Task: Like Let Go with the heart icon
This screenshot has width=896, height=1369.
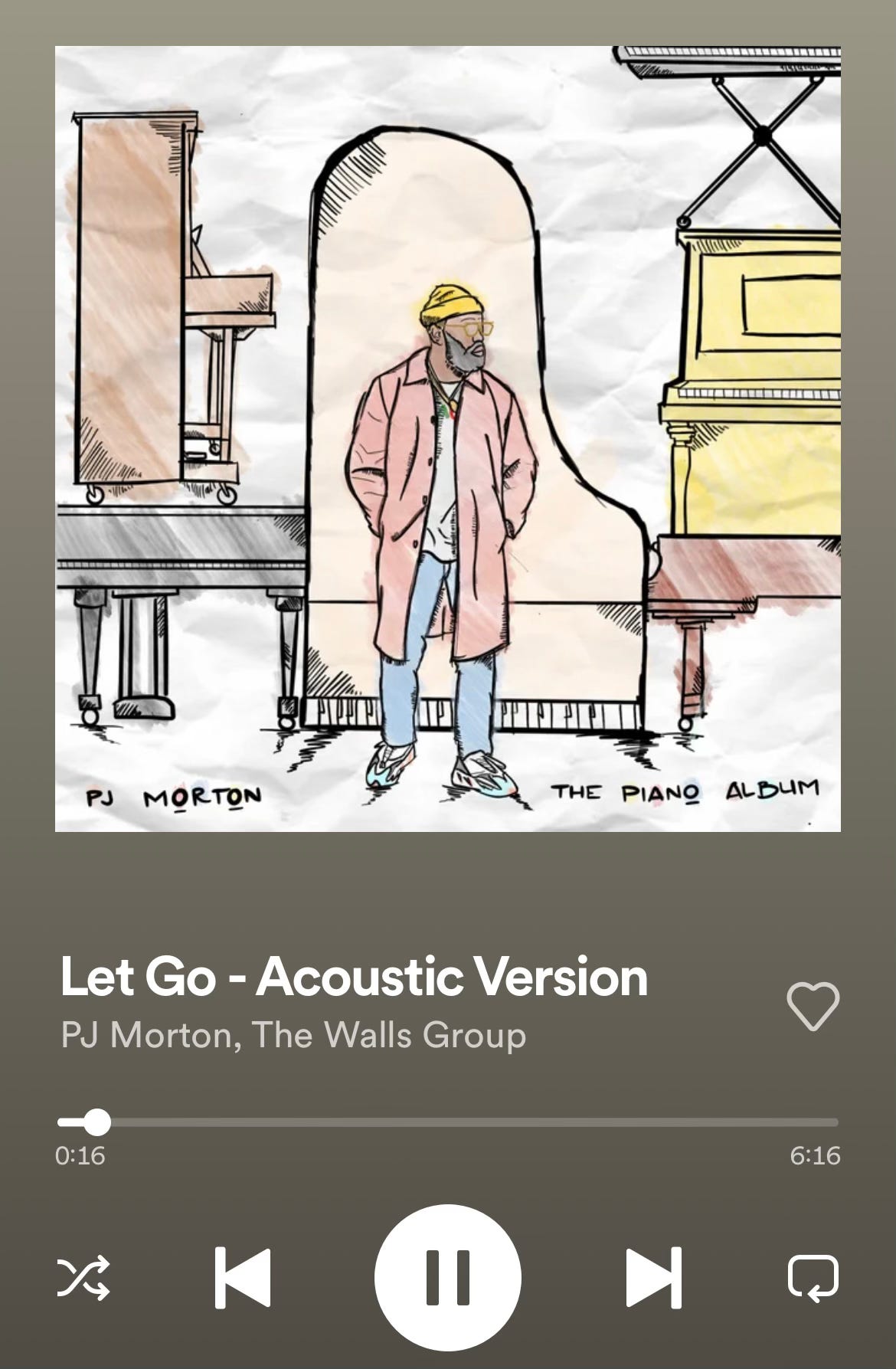Action: click(x=813, y=1006)
